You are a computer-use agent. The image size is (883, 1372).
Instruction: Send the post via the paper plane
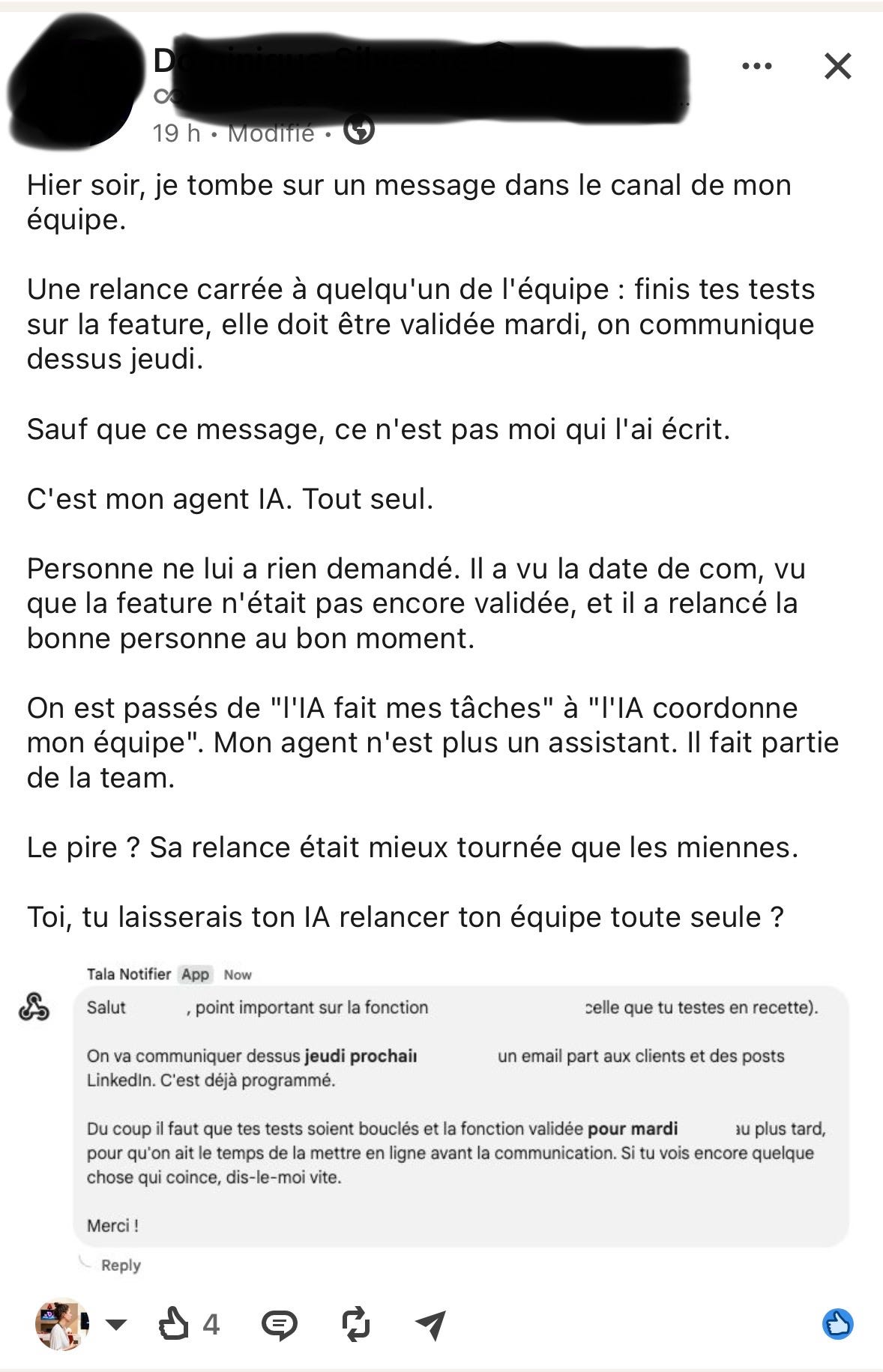click(431, 1325)
